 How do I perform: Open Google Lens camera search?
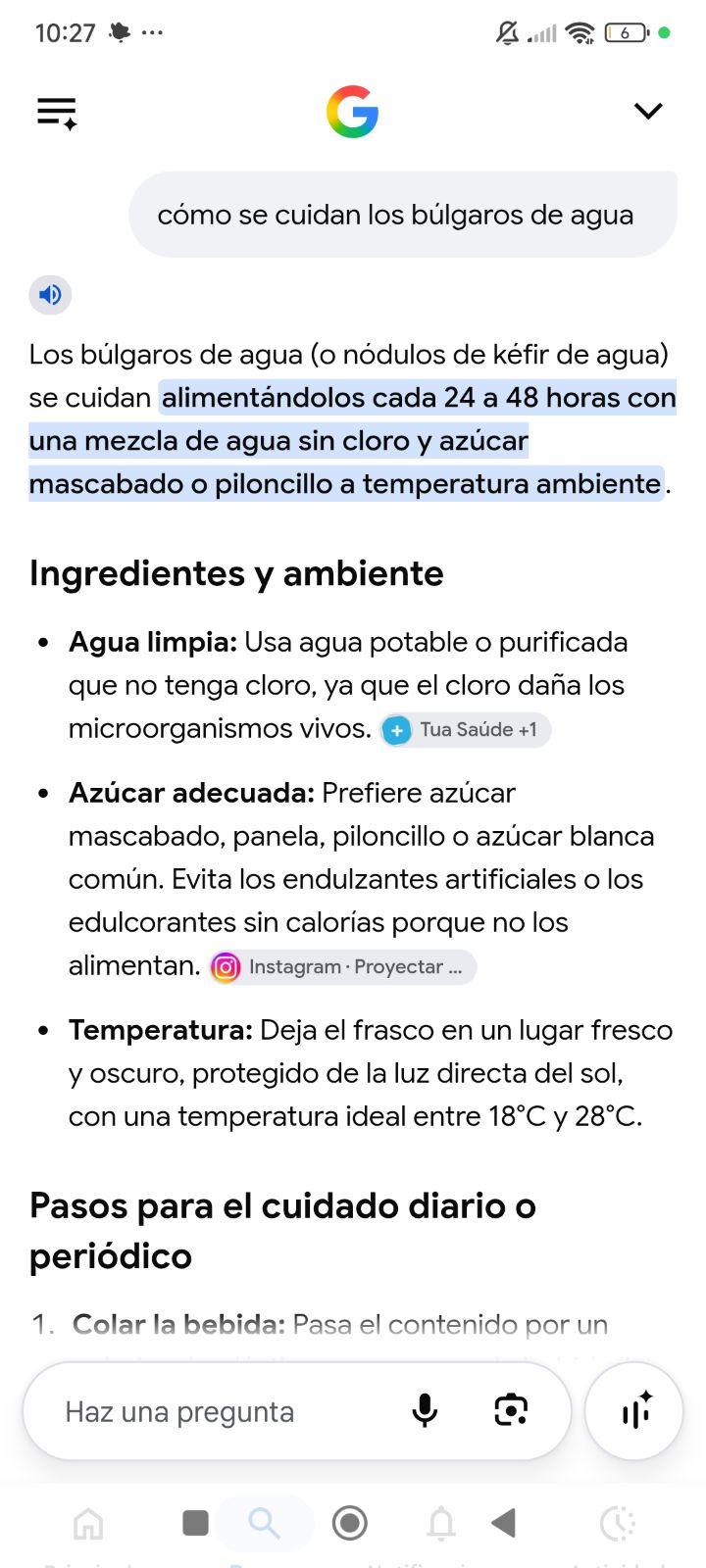[x=511, y=1411]
